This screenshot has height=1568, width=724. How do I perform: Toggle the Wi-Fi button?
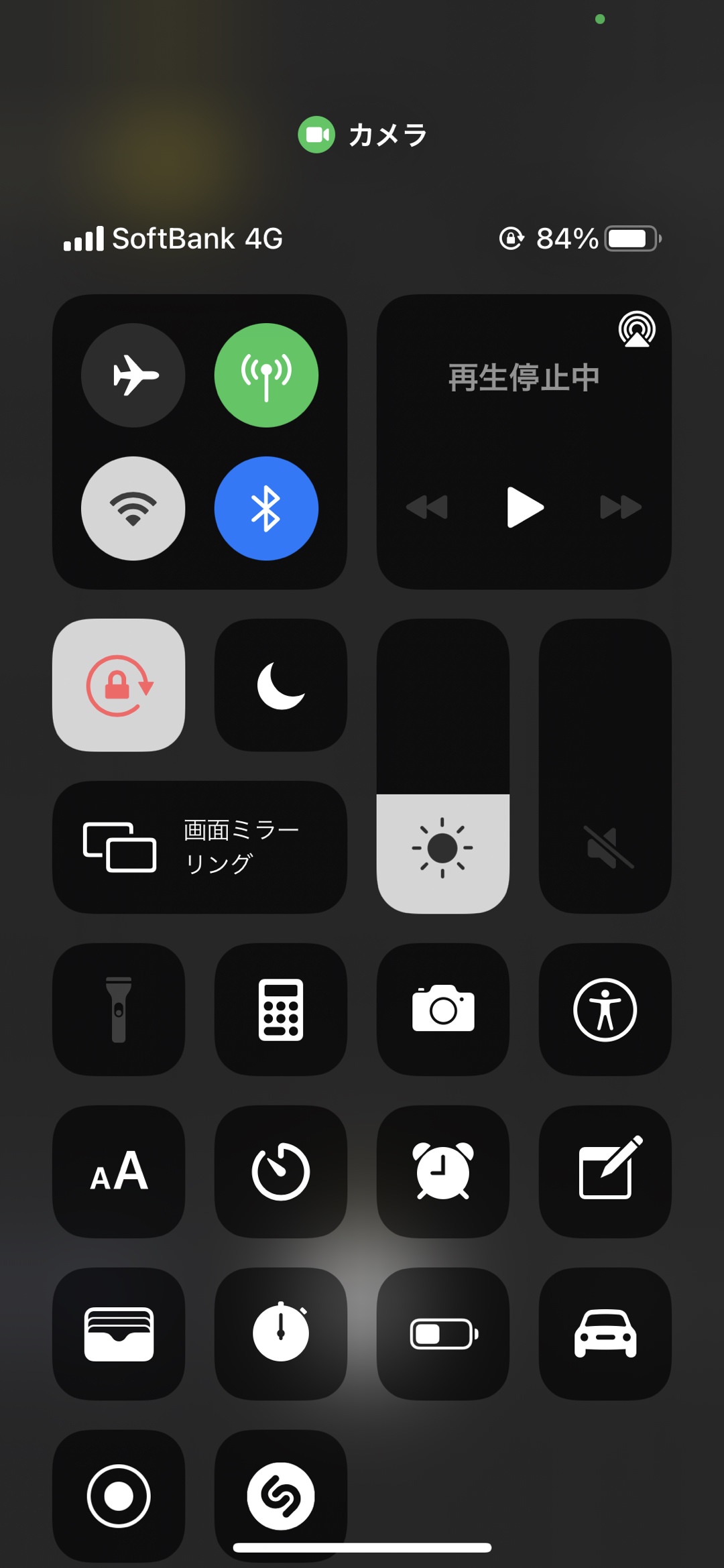[133, 508]
